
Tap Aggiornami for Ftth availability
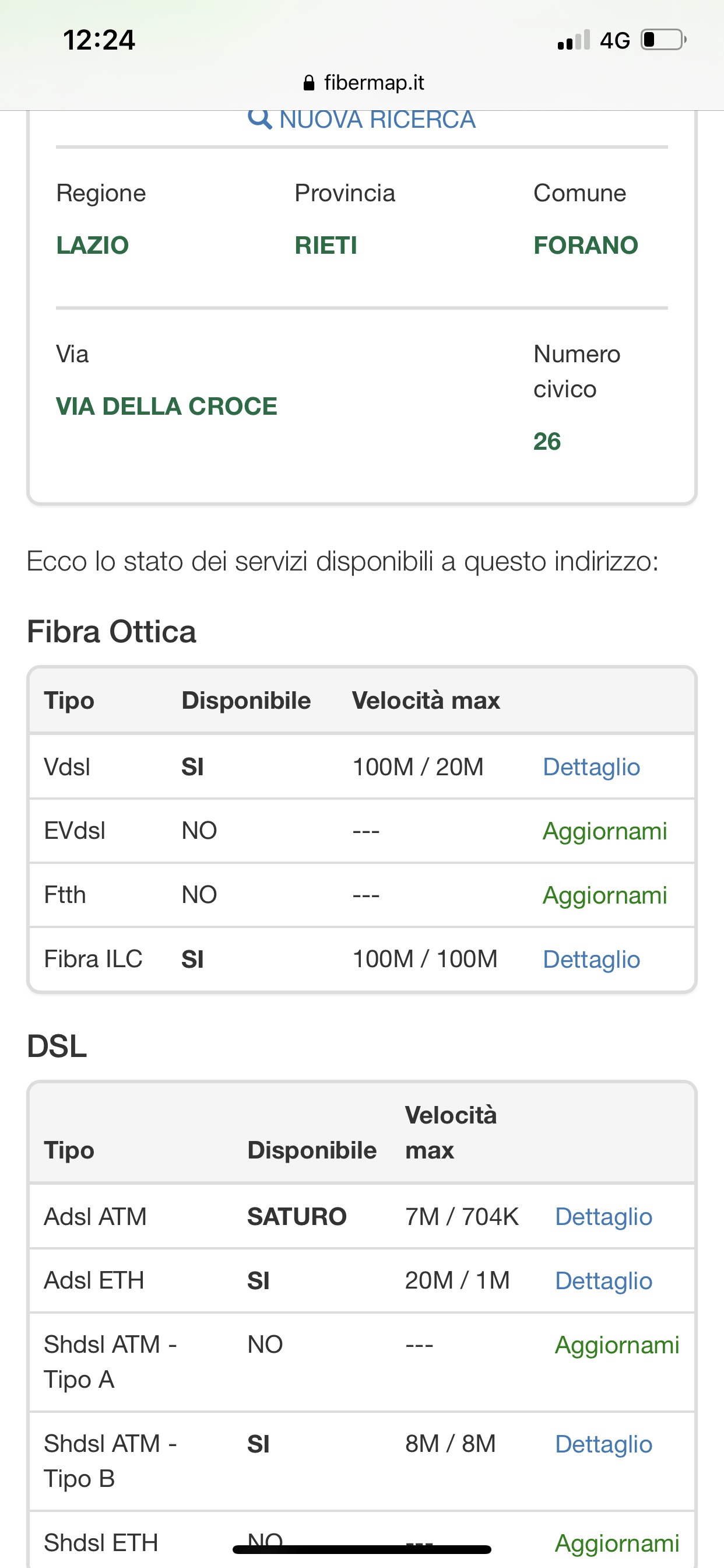tap(604, 895)
